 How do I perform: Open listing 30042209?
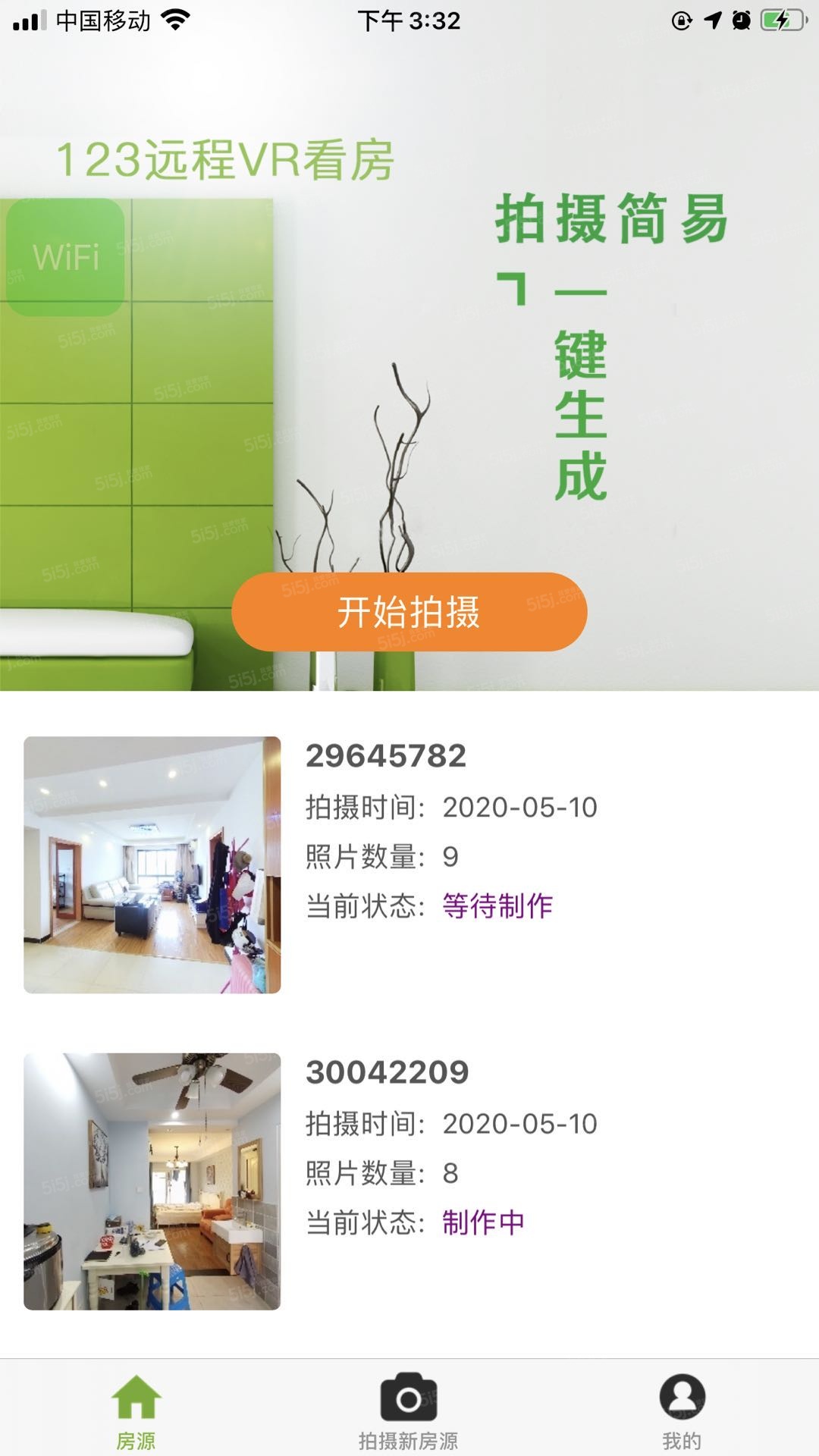click(409, 1181)
